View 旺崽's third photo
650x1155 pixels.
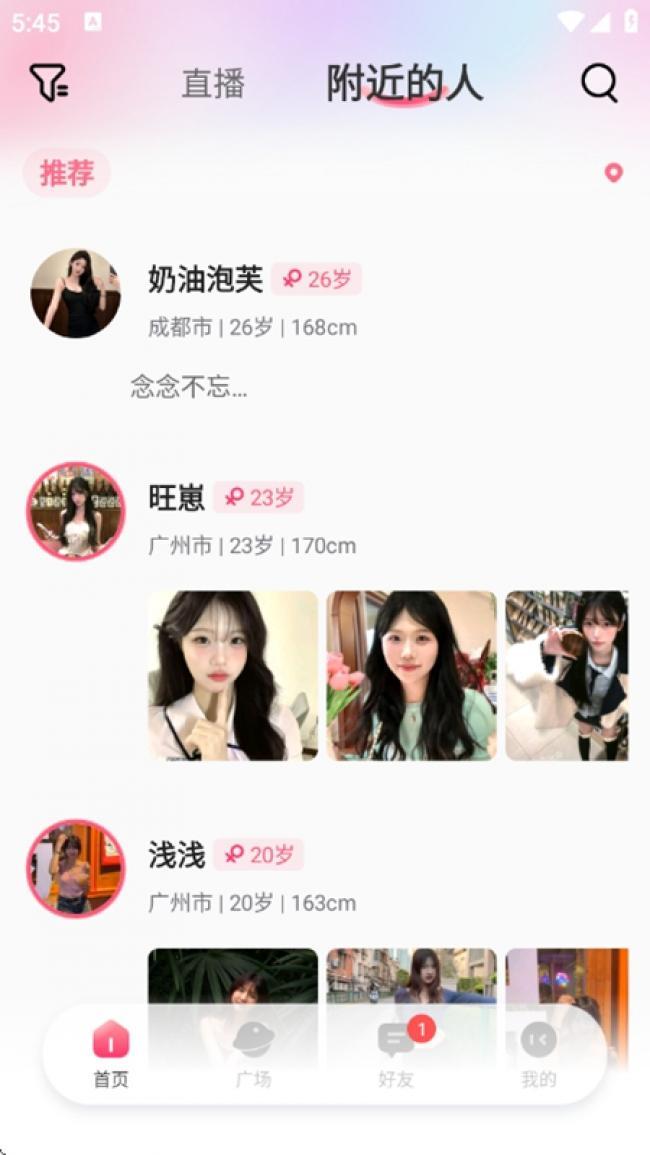point(567,675)
